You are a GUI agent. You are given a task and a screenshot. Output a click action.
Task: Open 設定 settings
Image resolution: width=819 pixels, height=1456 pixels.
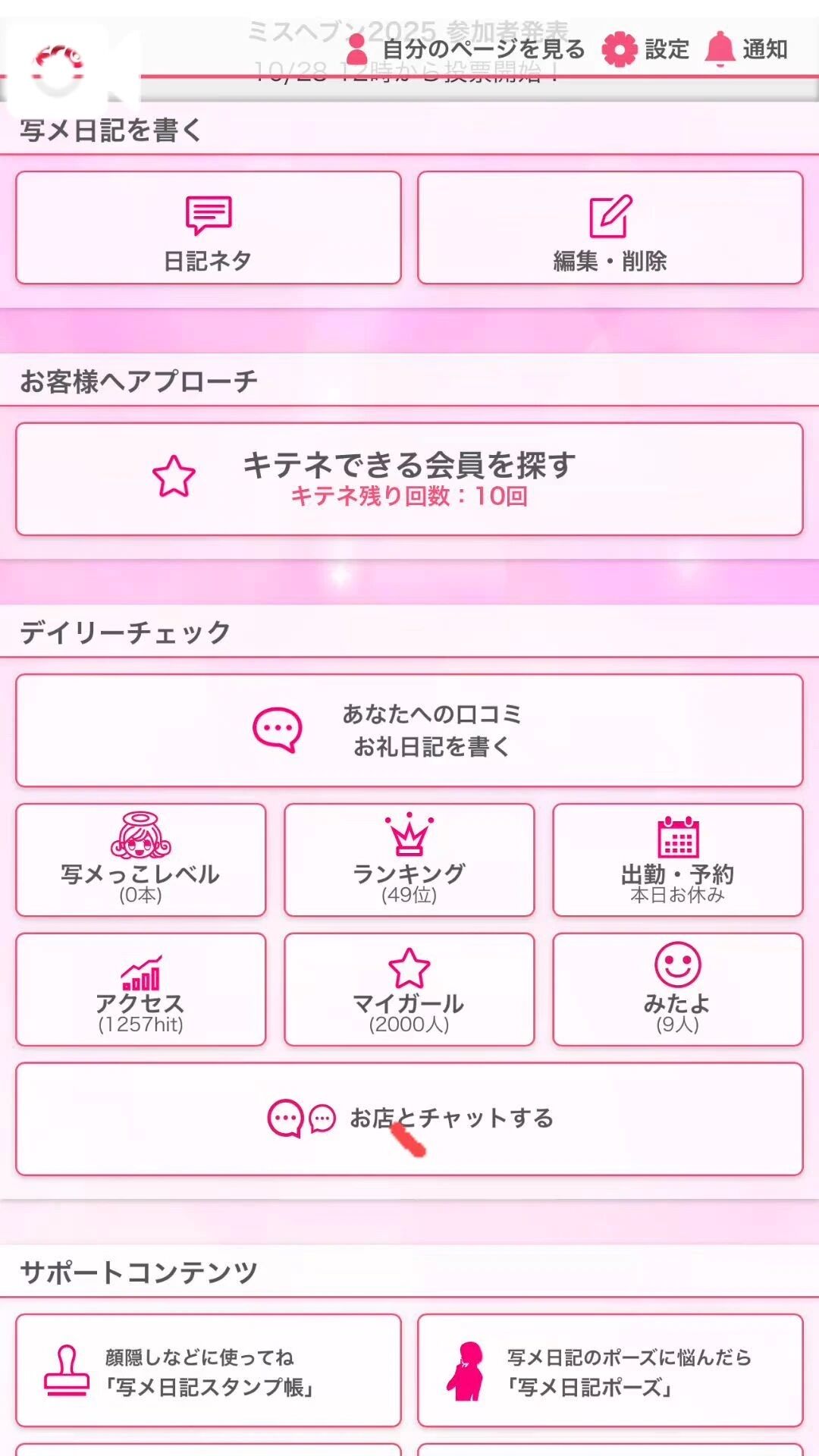point(645,50)
